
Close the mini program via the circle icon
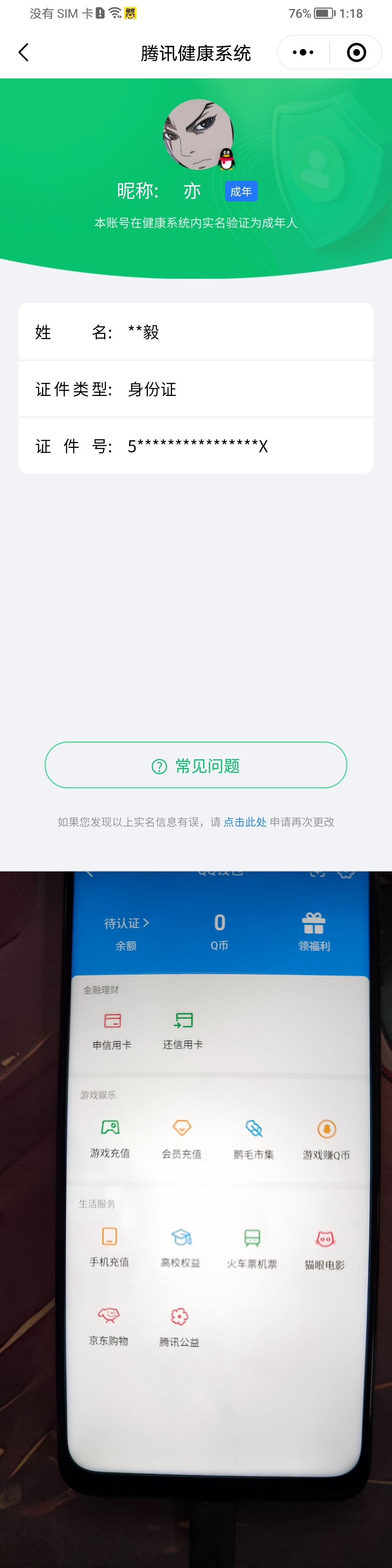(x=356, y=52)
